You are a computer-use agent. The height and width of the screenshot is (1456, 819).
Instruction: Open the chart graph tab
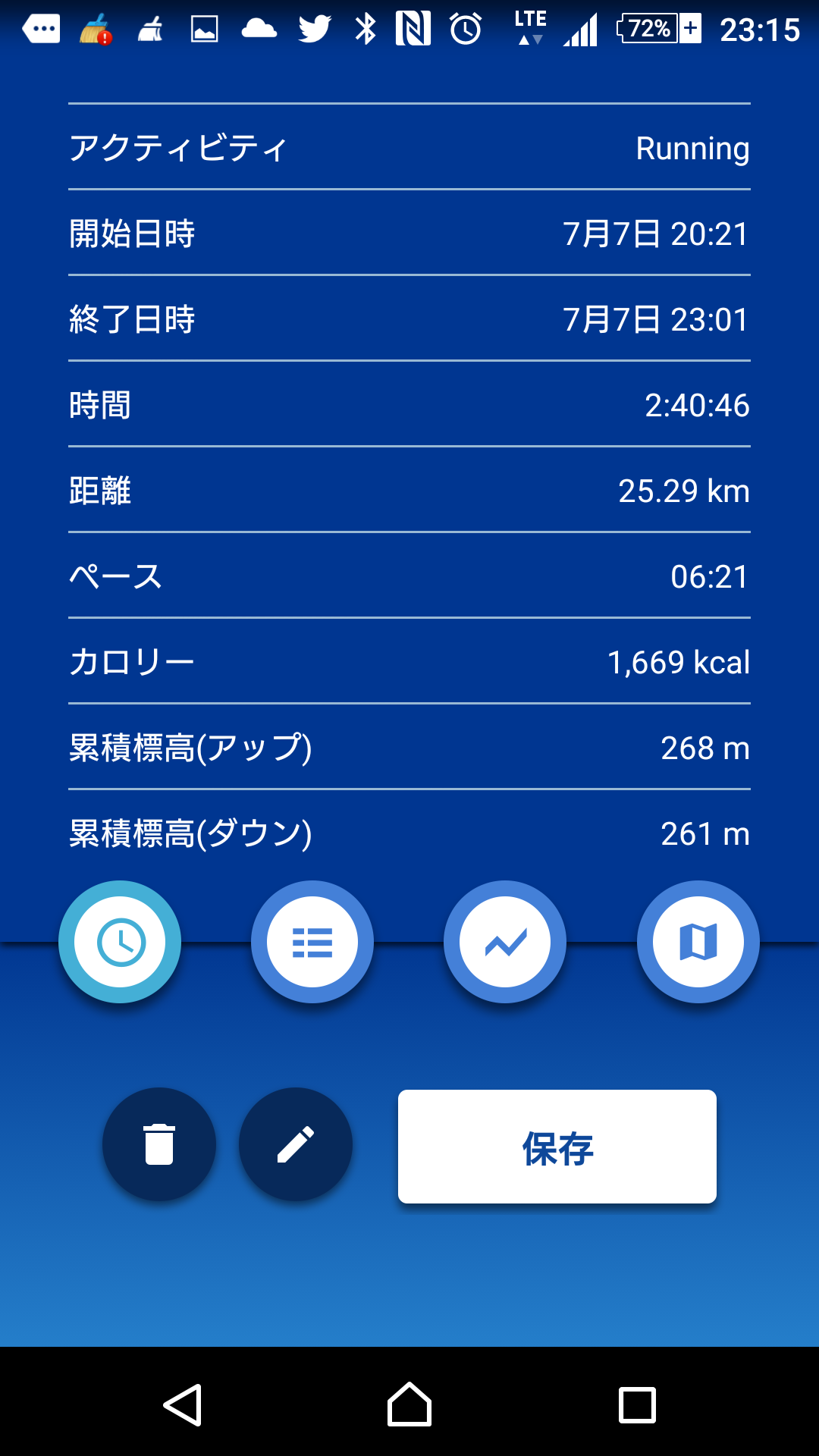(x=505, y=942)
